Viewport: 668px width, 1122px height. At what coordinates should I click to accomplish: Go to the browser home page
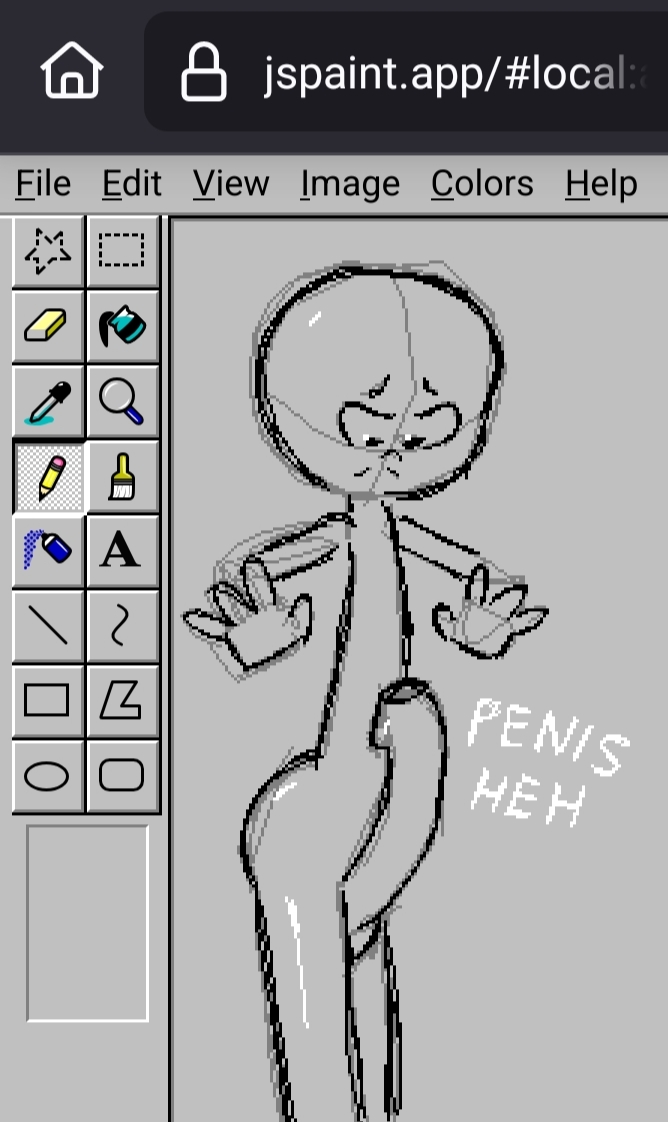[x=72, y=71]
